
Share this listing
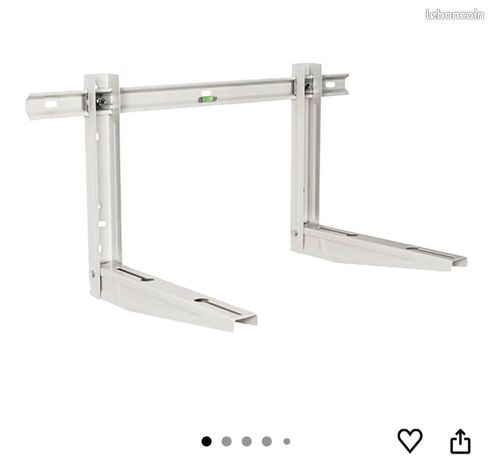tap(460, 441)
